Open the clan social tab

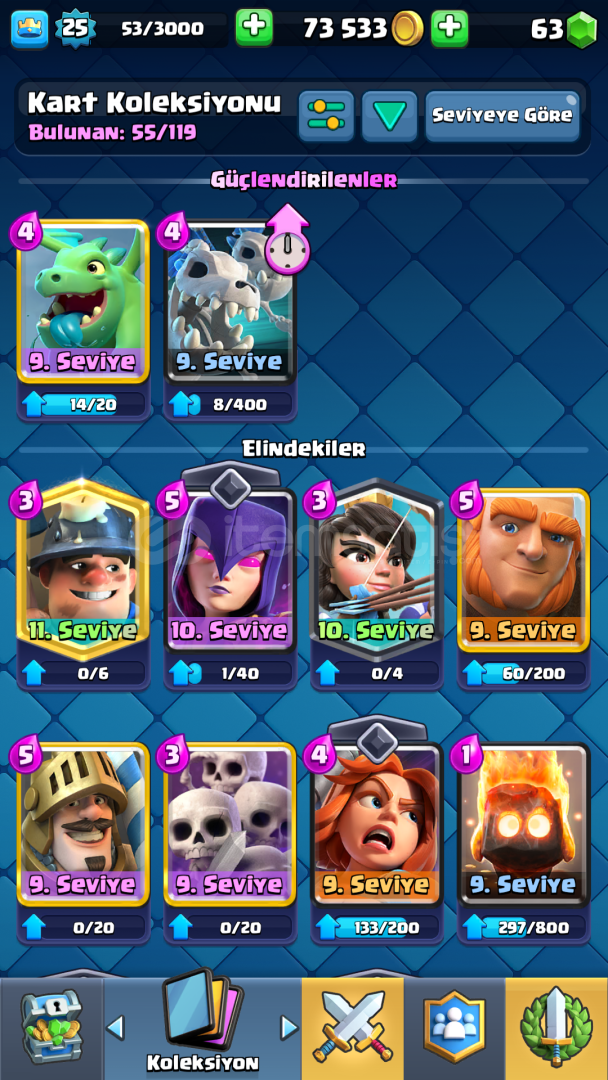click(454, 1029)
